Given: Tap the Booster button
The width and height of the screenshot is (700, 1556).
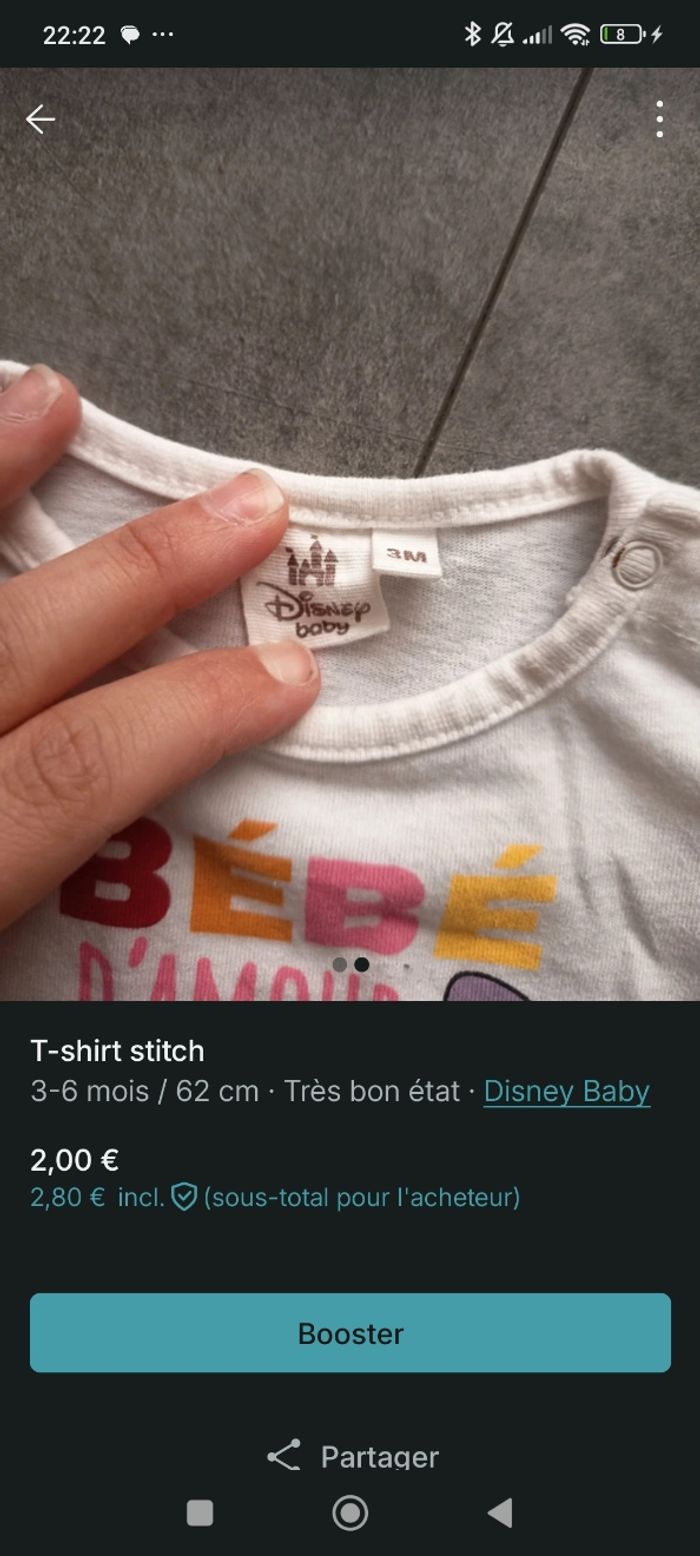Looking at the screenshot, I should tap(350, 1333).
